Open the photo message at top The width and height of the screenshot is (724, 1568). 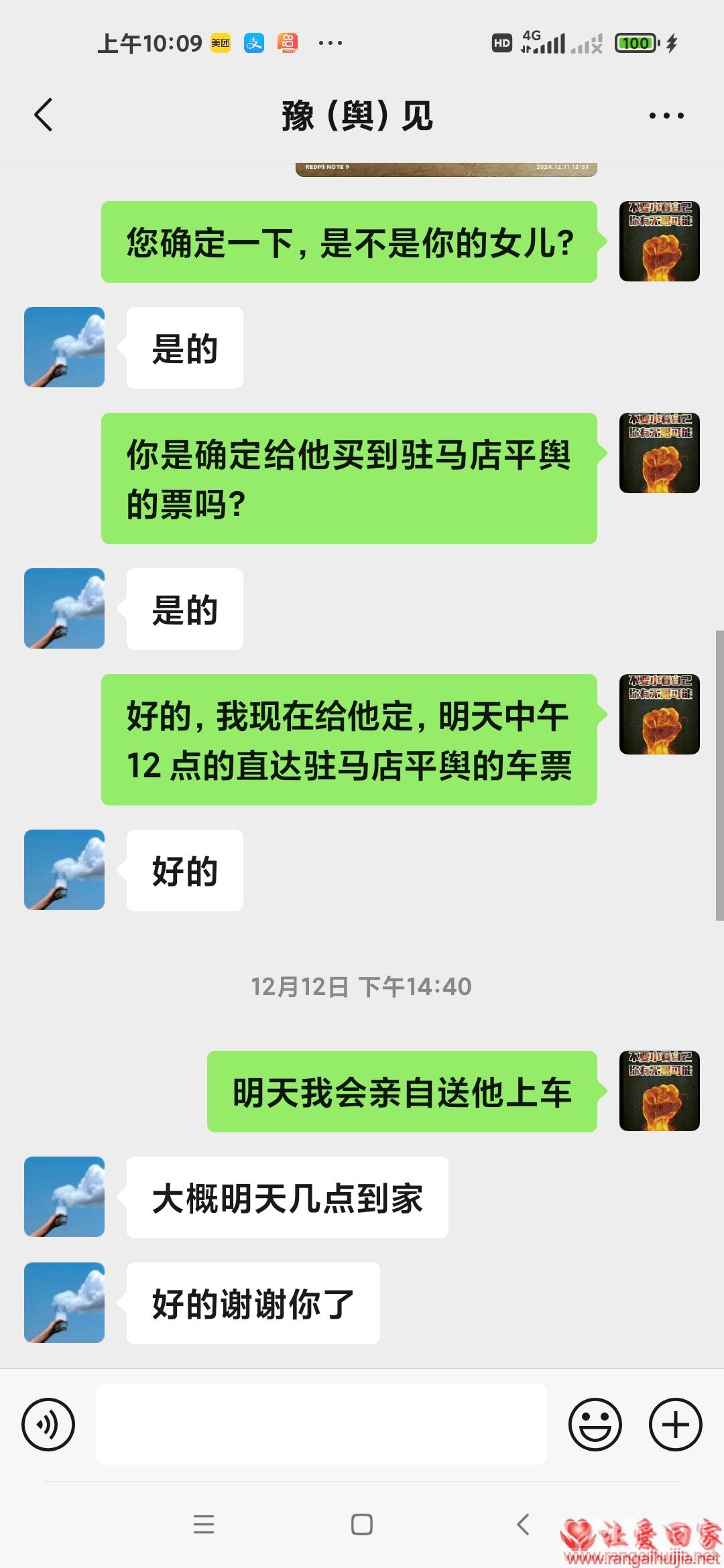click(x=446, y=170)
